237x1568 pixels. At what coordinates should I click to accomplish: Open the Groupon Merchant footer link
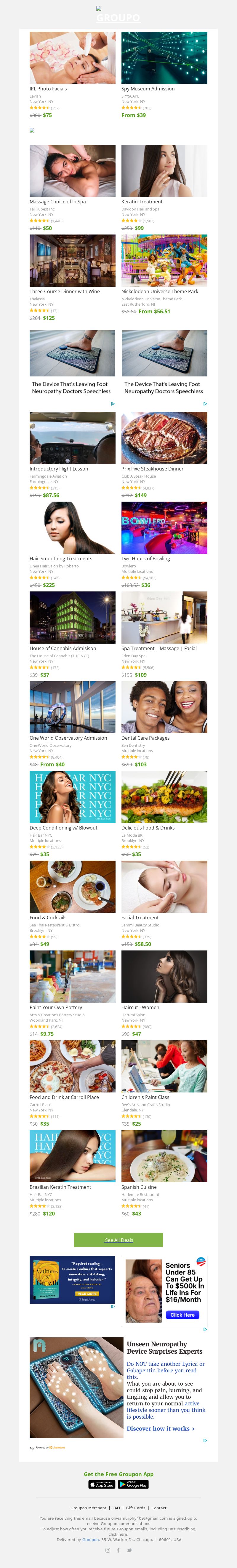click(x=88, y=1508)
